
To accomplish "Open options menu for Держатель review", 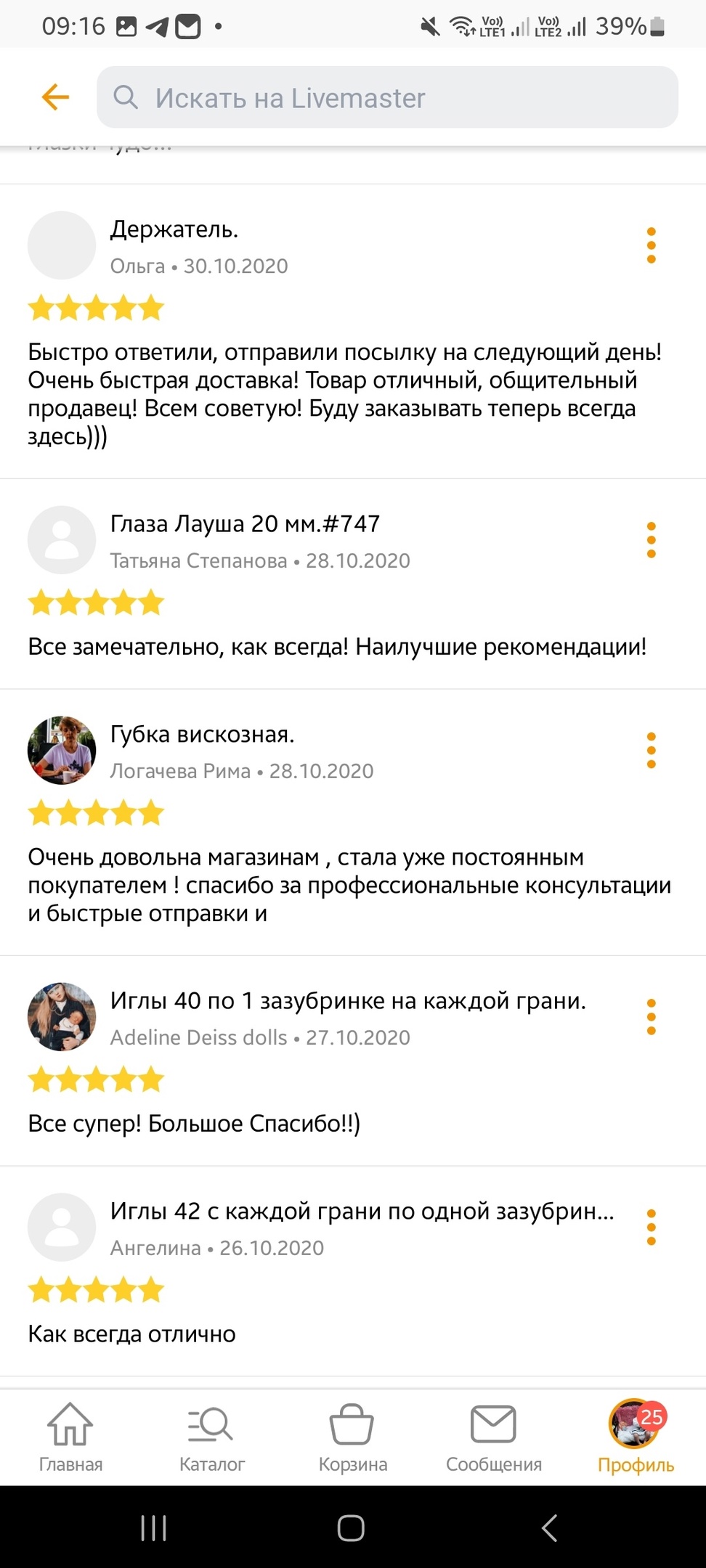I will pyautogui.click(x=651, y=245).
